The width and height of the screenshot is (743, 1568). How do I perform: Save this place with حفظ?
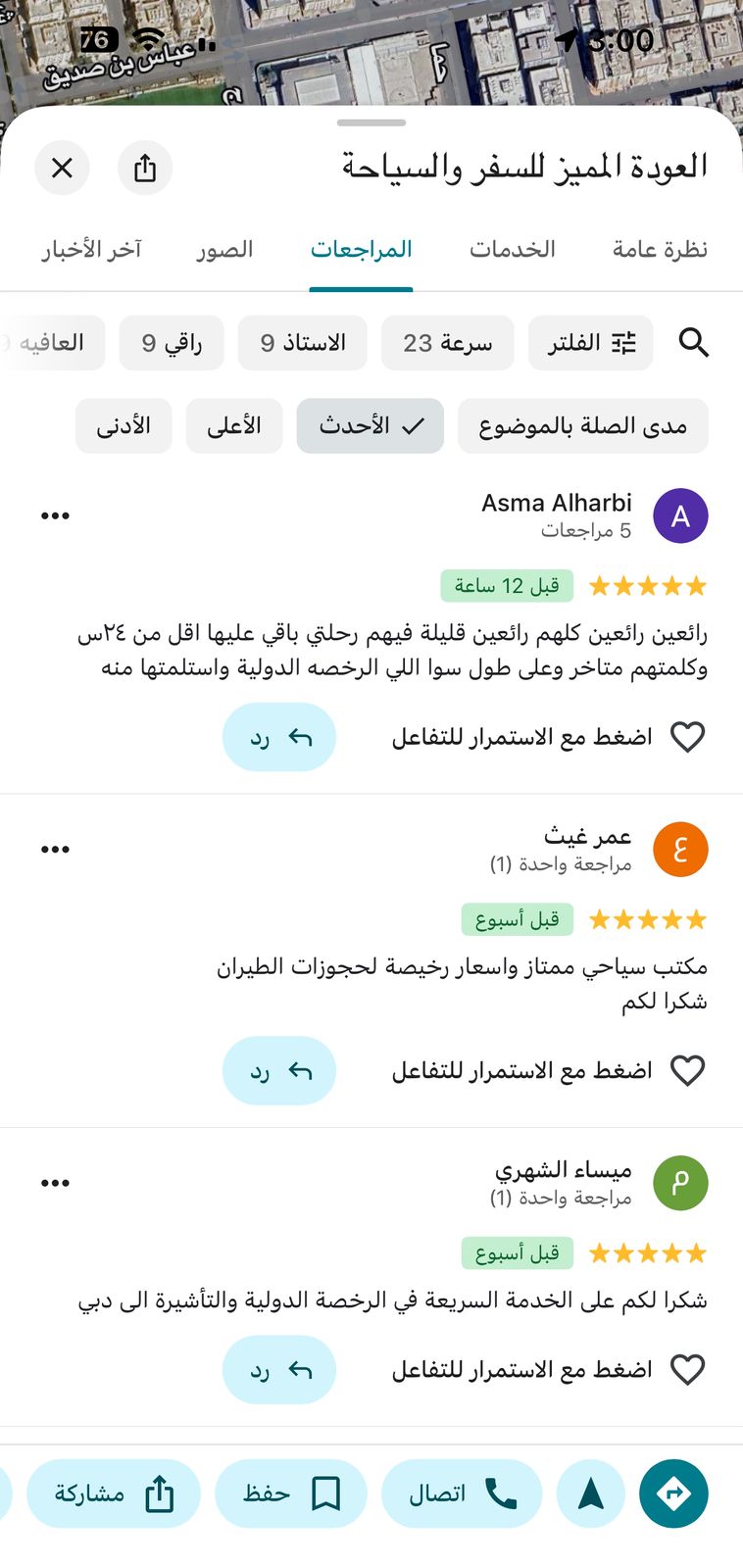coord(291,1494)
